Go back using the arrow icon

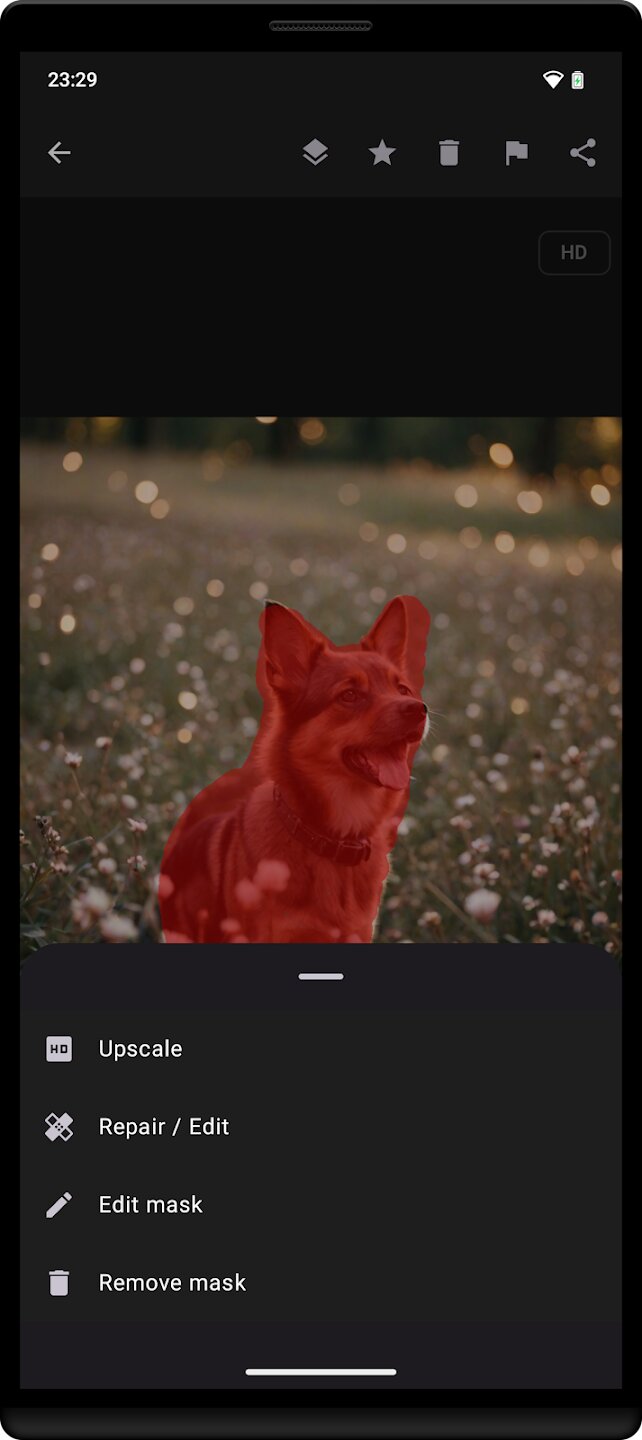coord(59,153)
